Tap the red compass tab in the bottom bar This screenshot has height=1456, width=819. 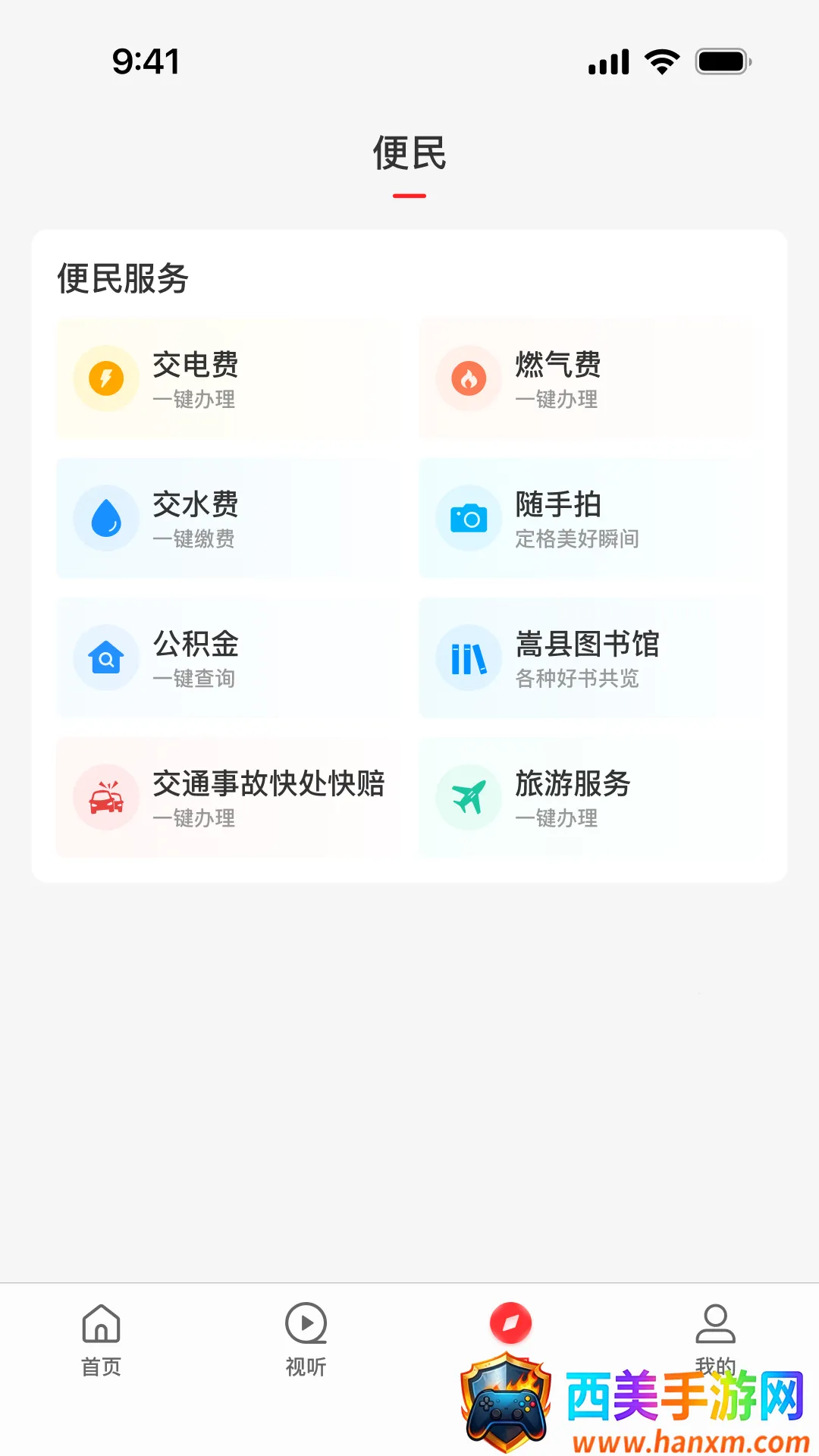coord(511,1324)
